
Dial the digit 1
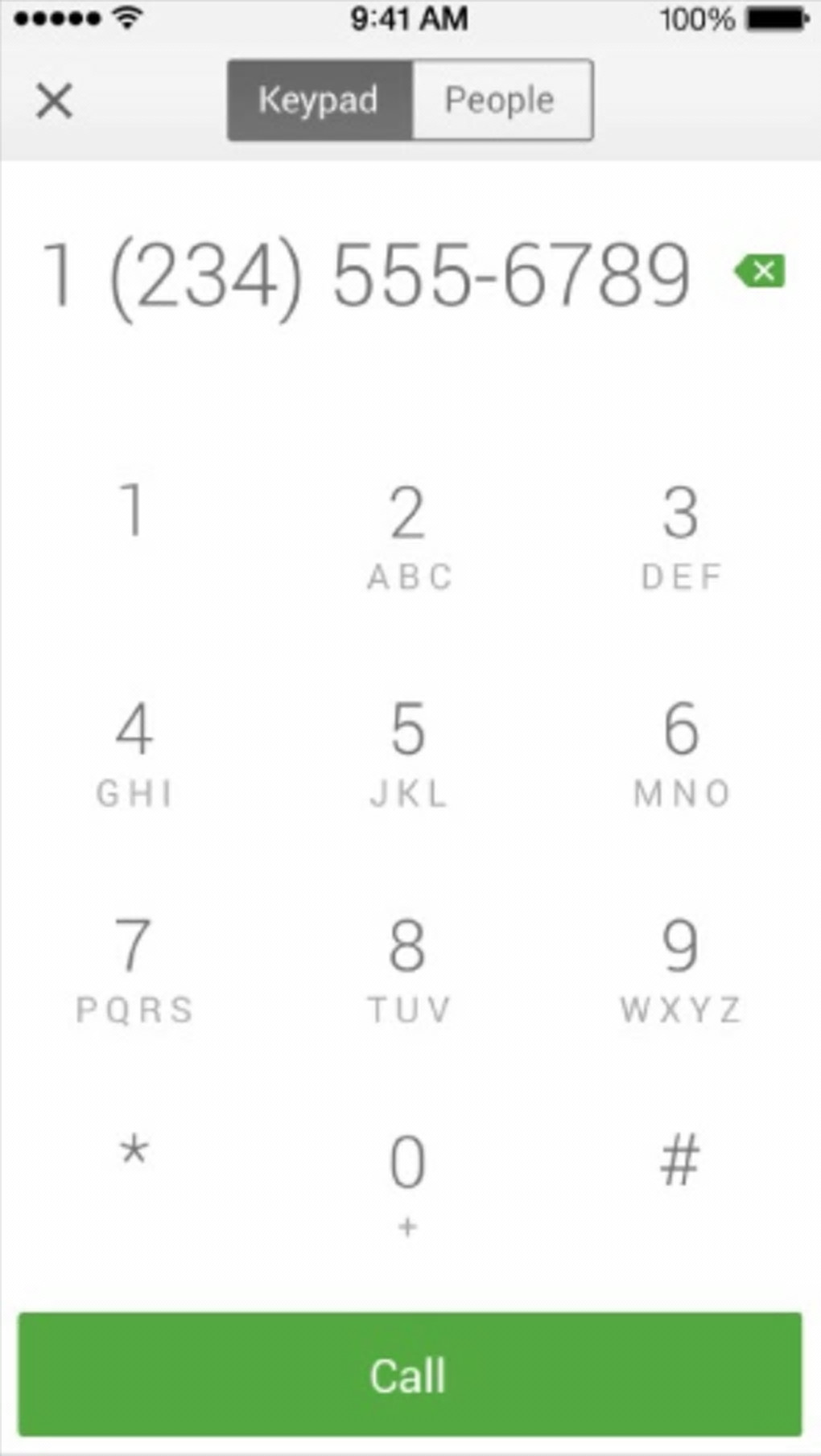point(134,523)
